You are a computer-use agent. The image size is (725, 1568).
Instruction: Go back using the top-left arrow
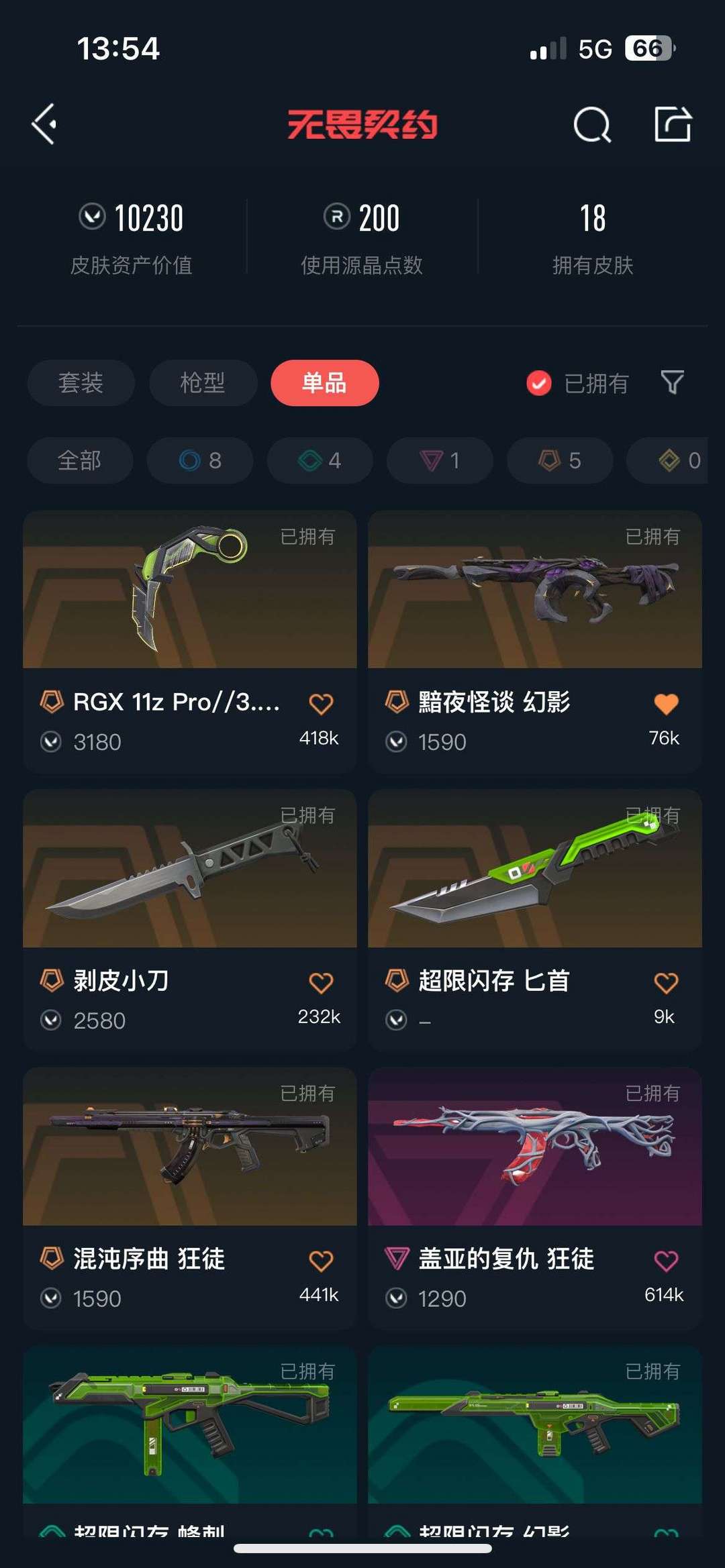44,124
